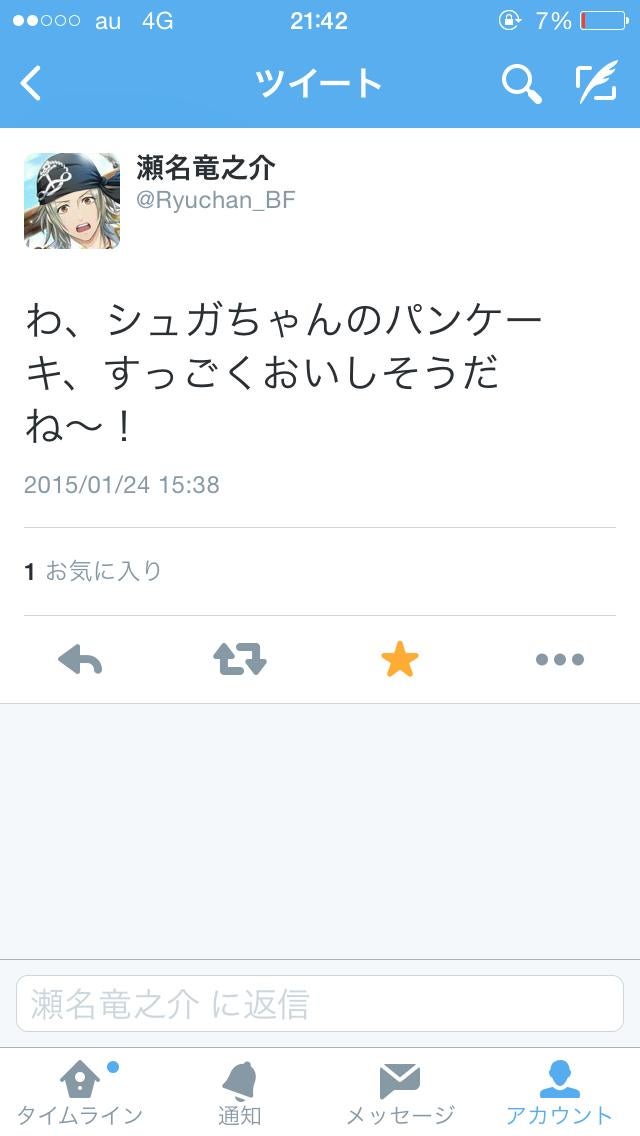Switch to the 通知 tab
The width and height of the screenshot is (640, 1136).
(240, 1092)
